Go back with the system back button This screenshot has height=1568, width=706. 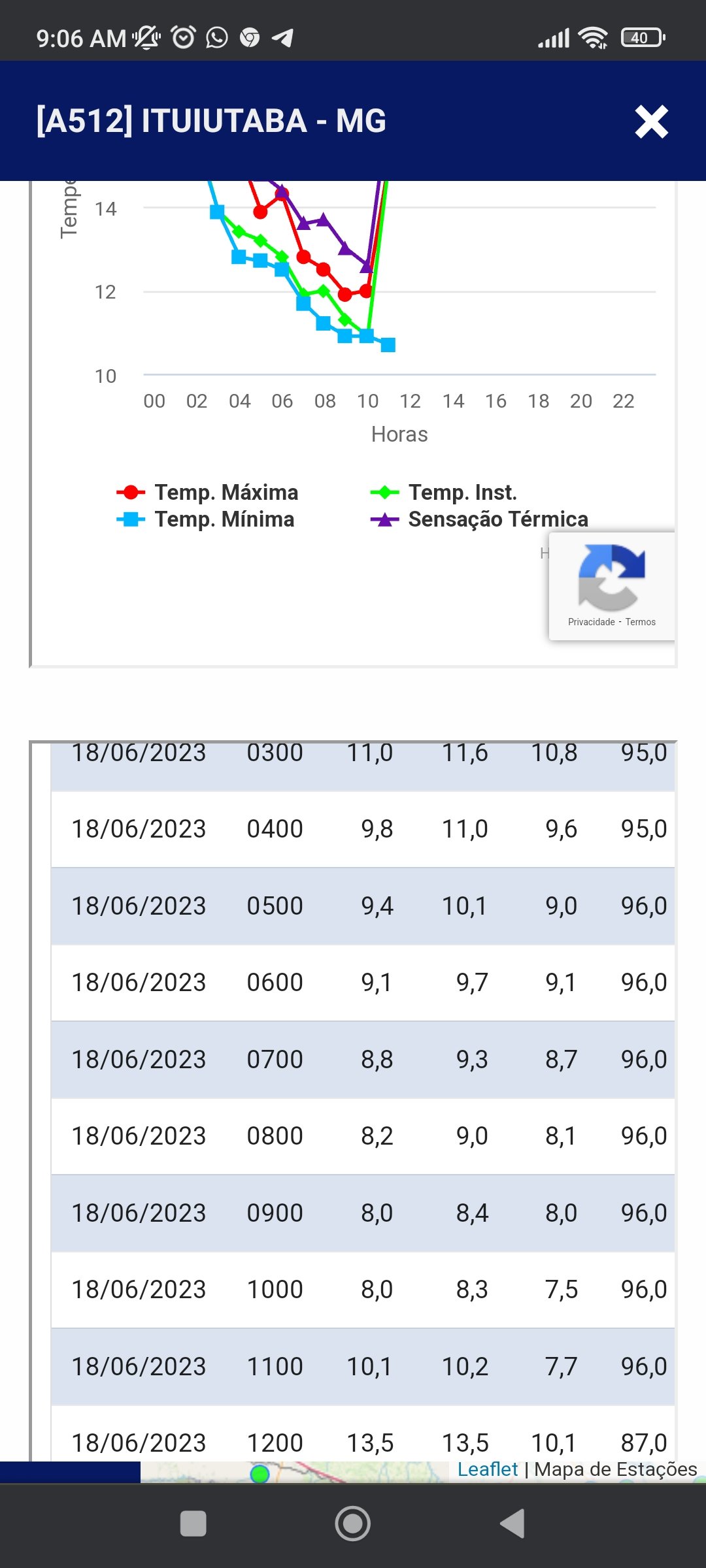[x=512, y=1524]
